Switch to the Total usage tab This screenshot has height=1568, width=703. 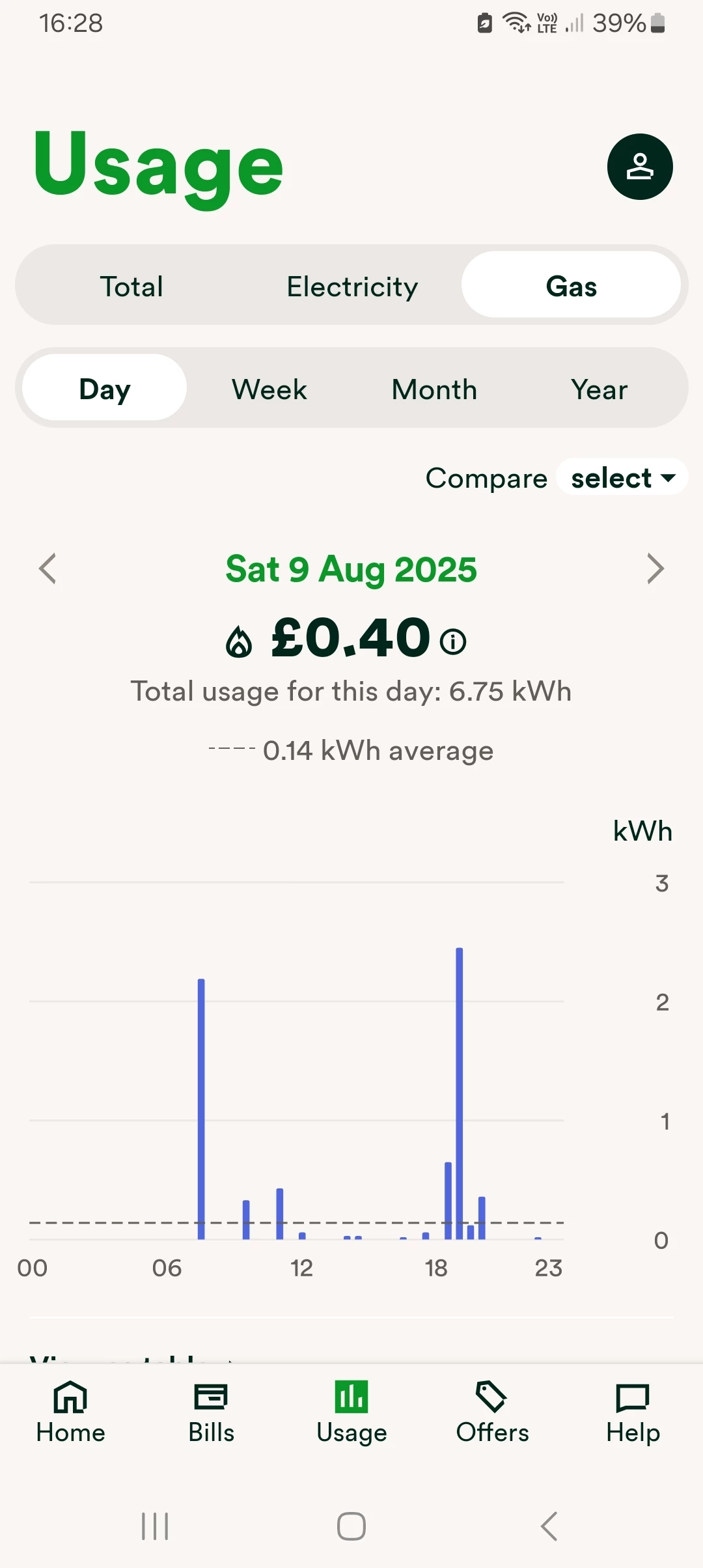point(131,287)
